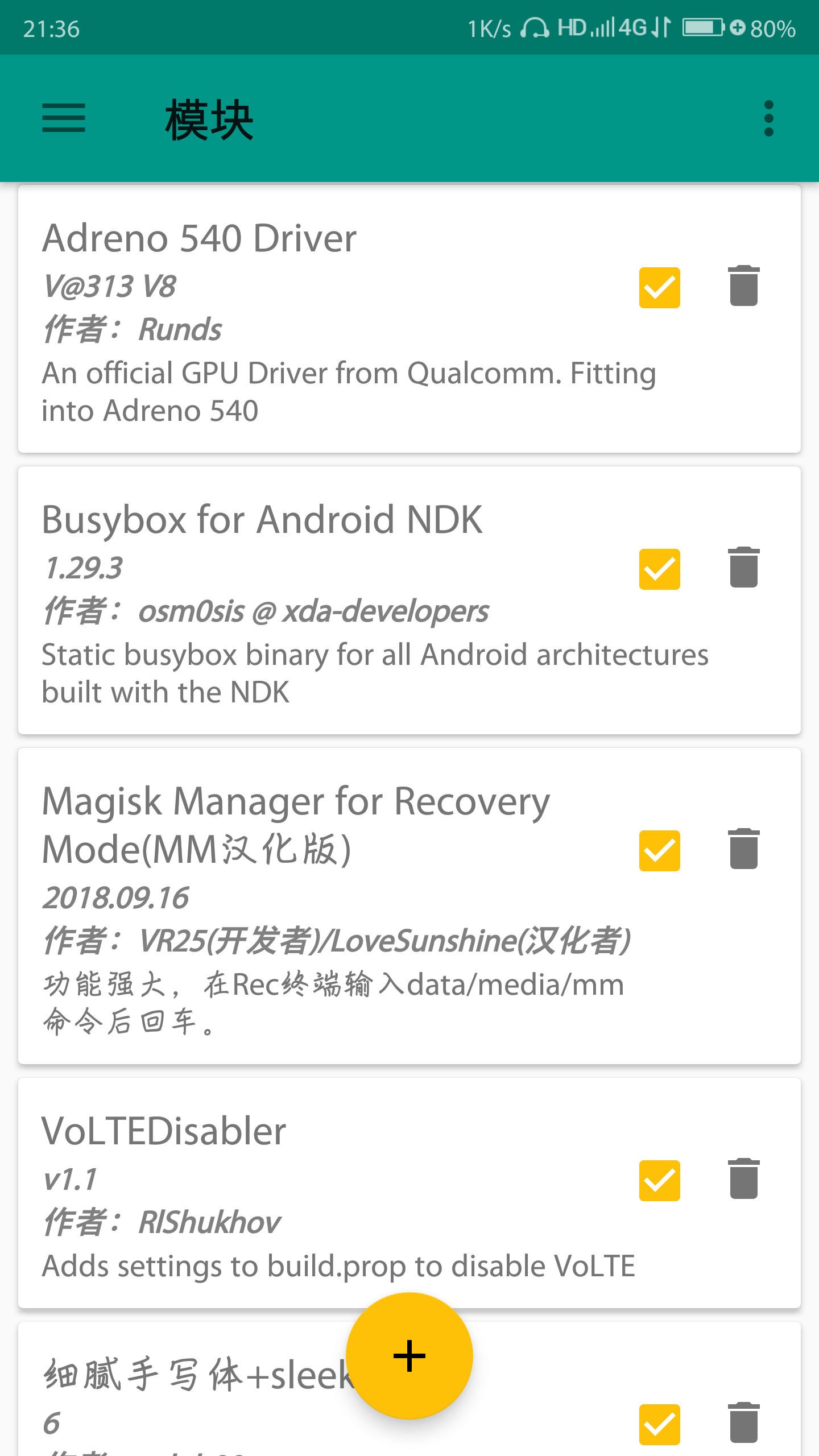Viewport: 819px width, 1456px height.
Task: Remove Busybox for Android NDK via its trash icon
Action: pyautogui.click(x=744, y=567)
